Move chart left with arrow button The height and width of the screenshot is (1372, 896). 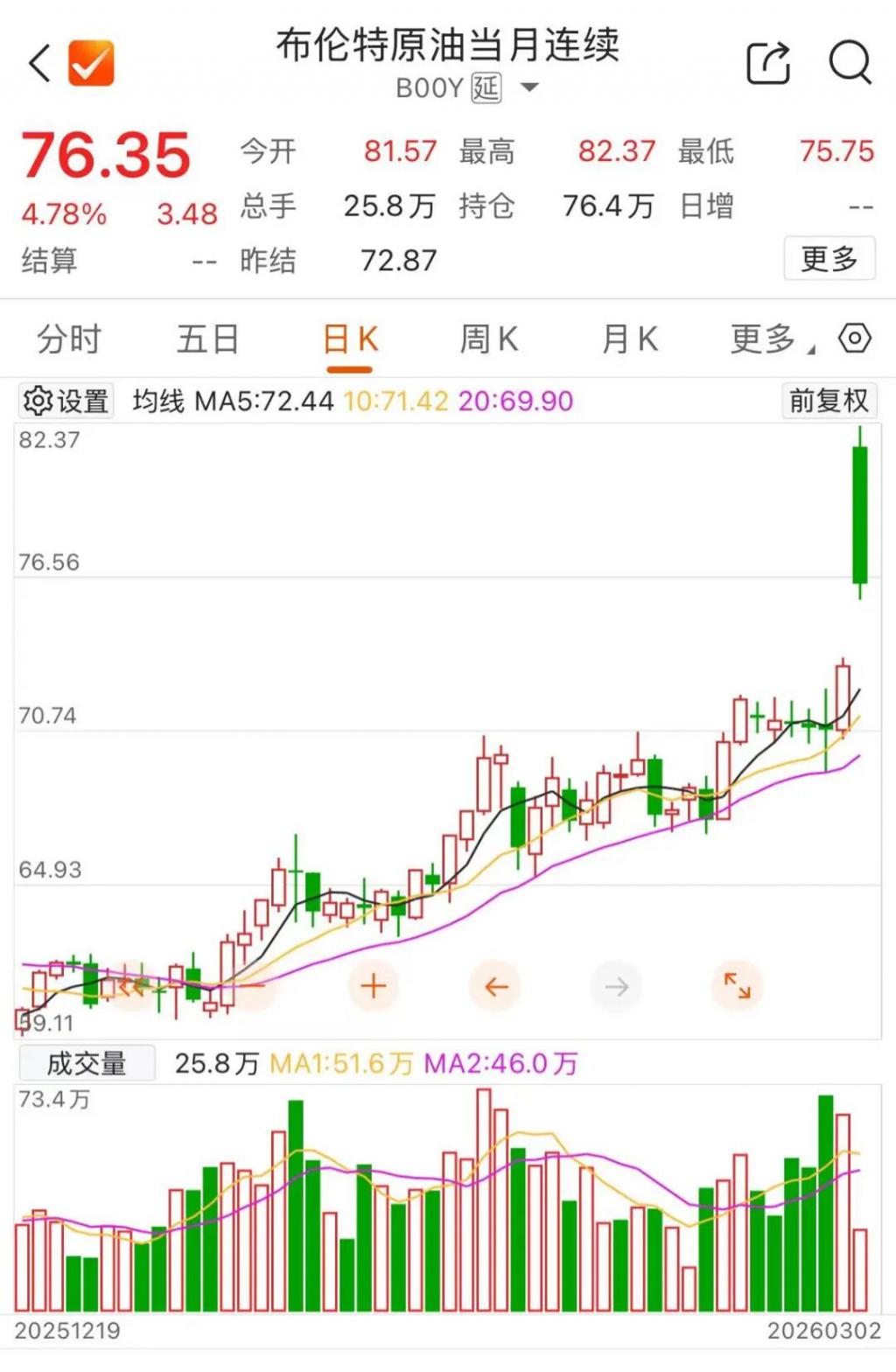[x=495, y=986]
